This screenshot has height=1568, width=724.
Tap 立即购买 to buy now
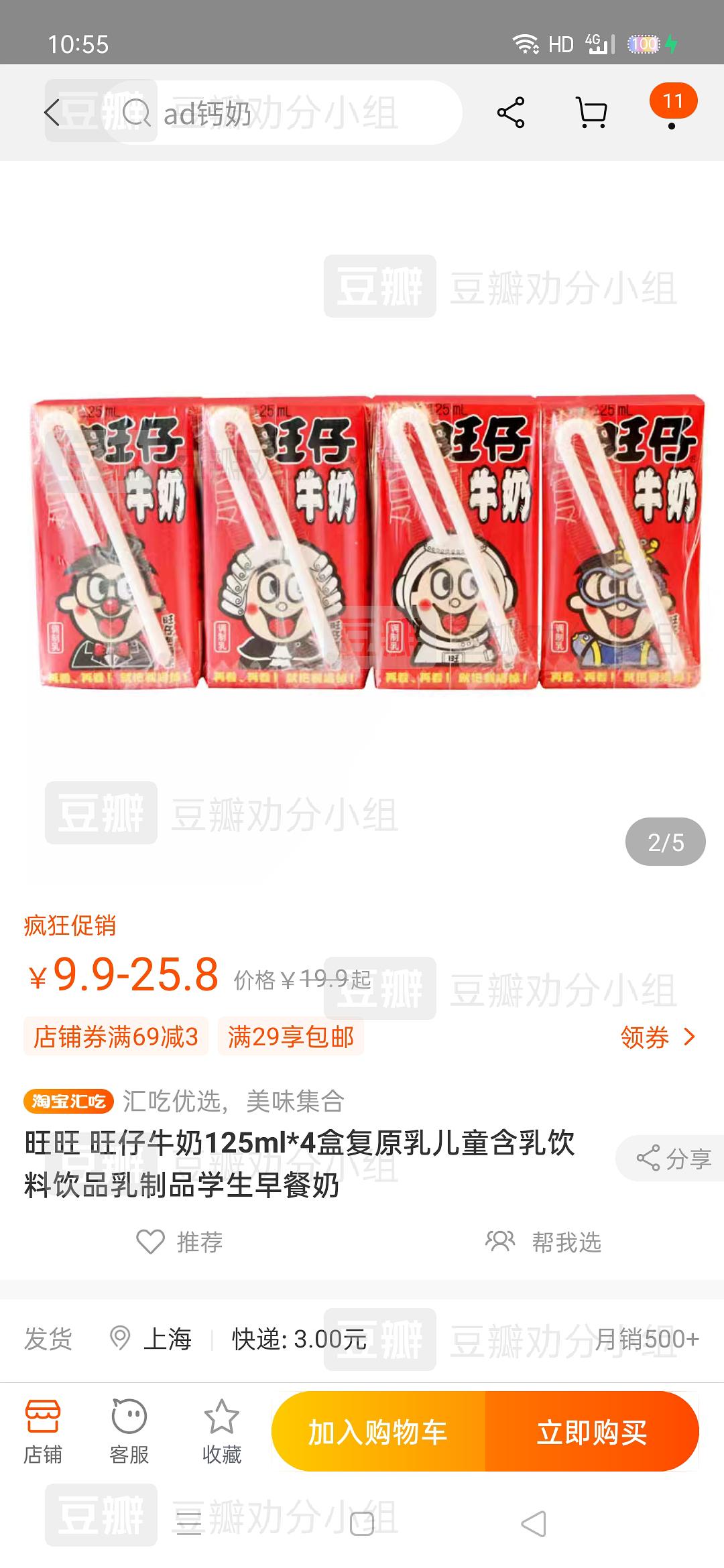[591, 1432]
